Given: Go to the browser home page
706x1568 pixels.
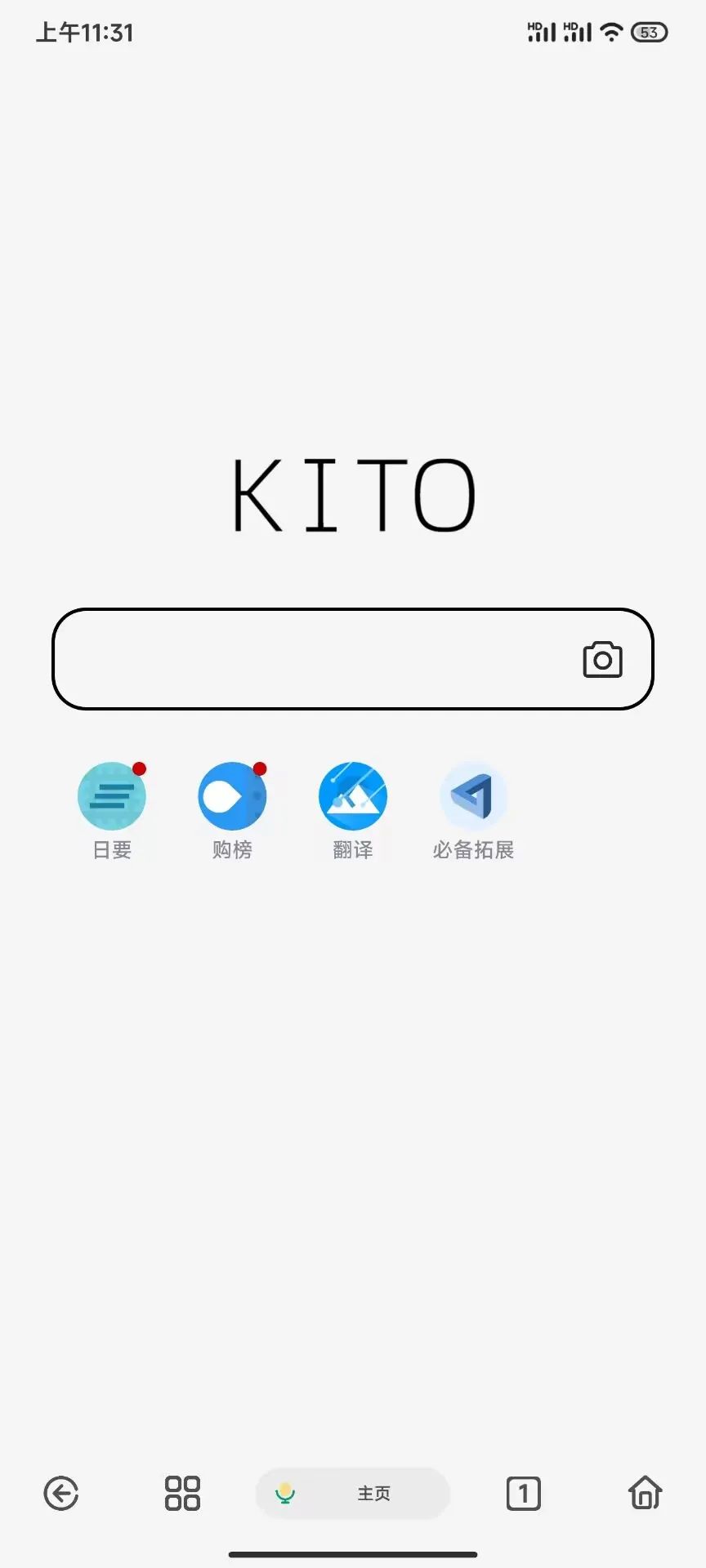Looking at the screenshot, I should coord(645,1494).
